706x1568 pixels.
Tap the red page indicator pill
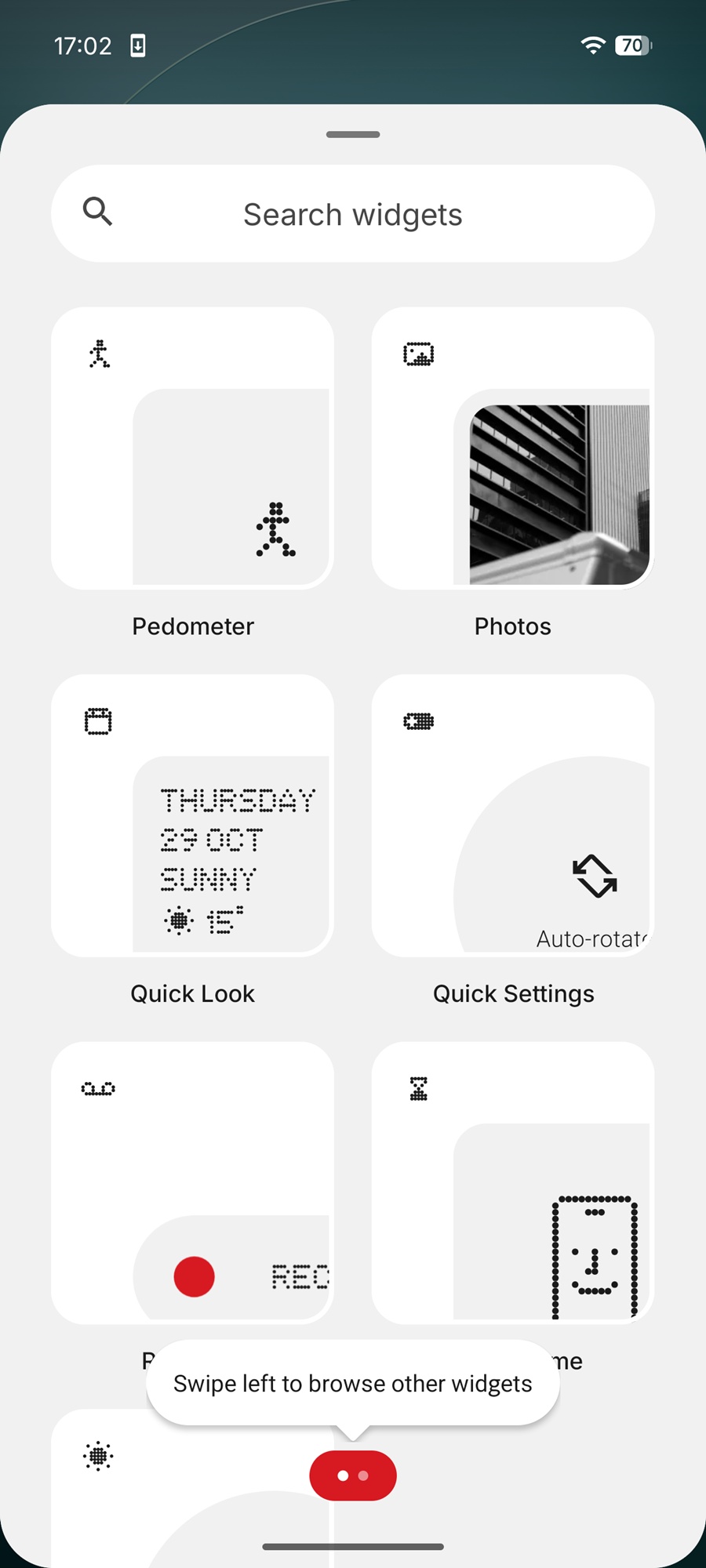point(353,1475)
